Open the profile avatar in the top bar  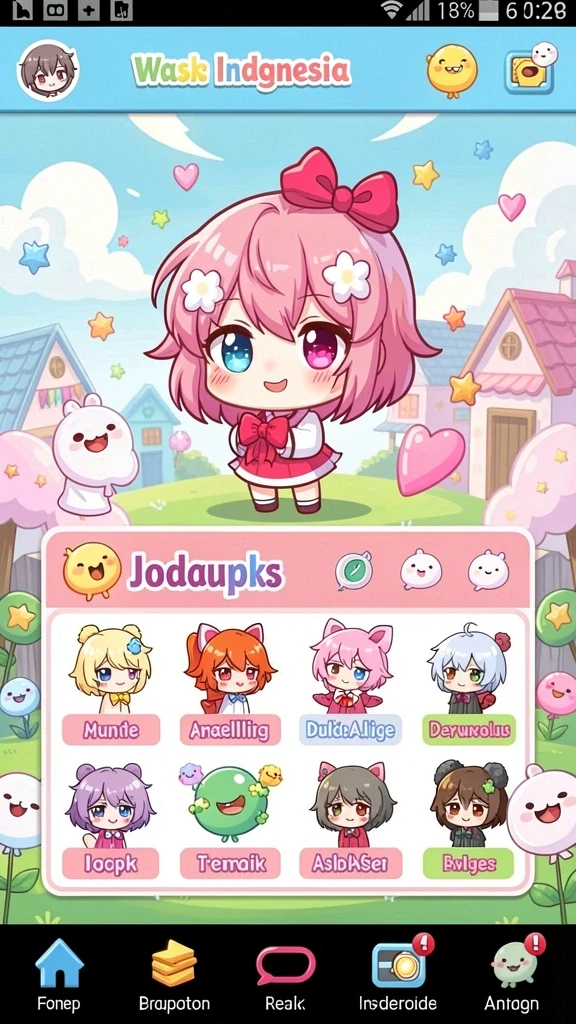click(x=48, y=71)
